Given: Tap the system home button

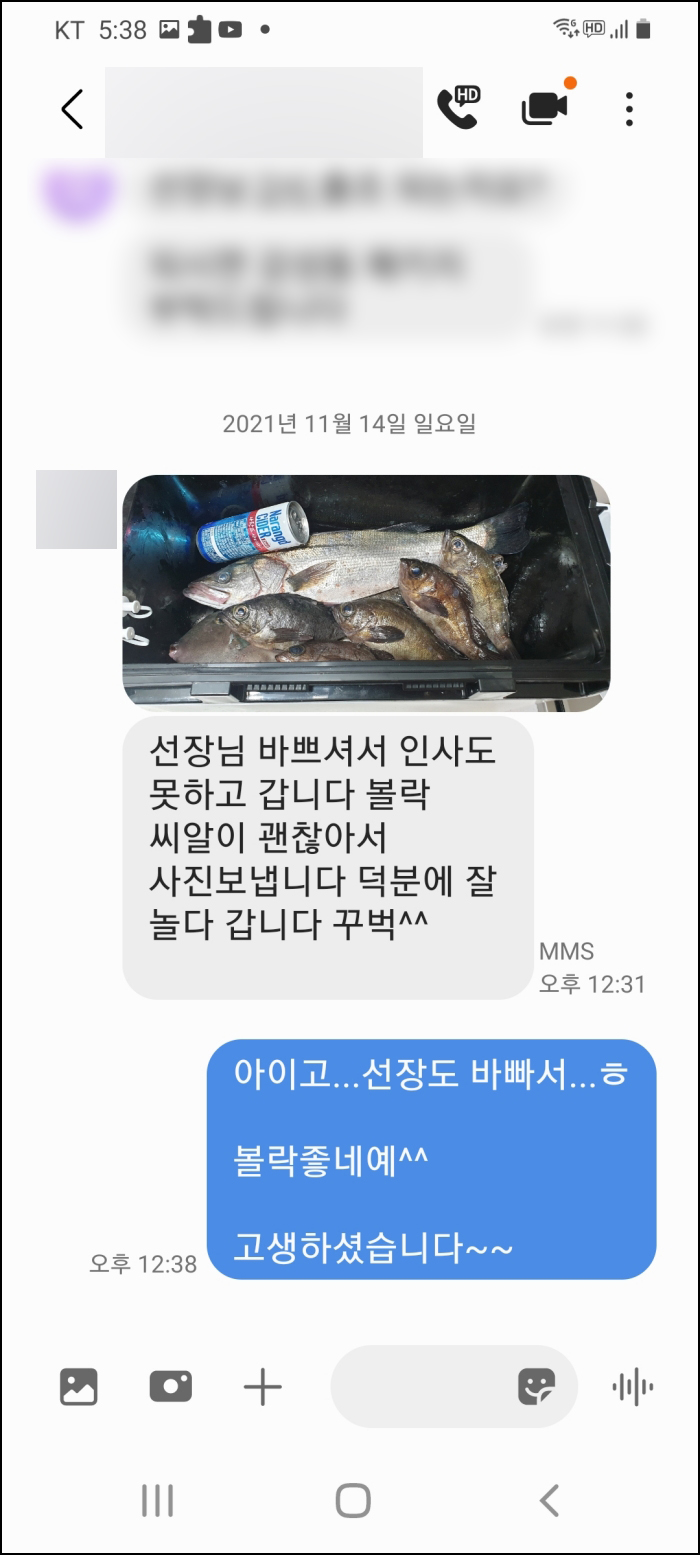Looking at the screenshot, I should click(x=353, y=1500).
